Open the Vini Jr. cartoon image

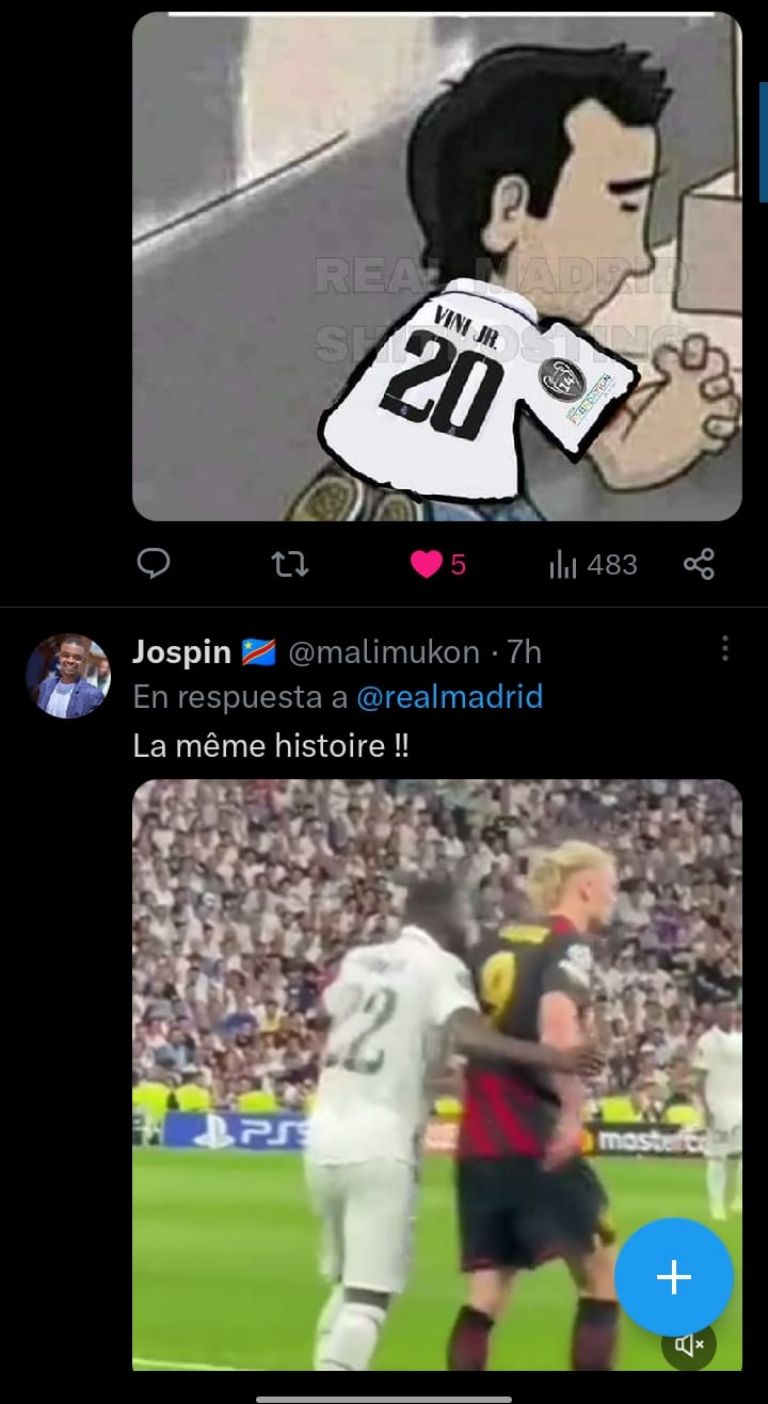pyautogui.click(x=437, y=267)
